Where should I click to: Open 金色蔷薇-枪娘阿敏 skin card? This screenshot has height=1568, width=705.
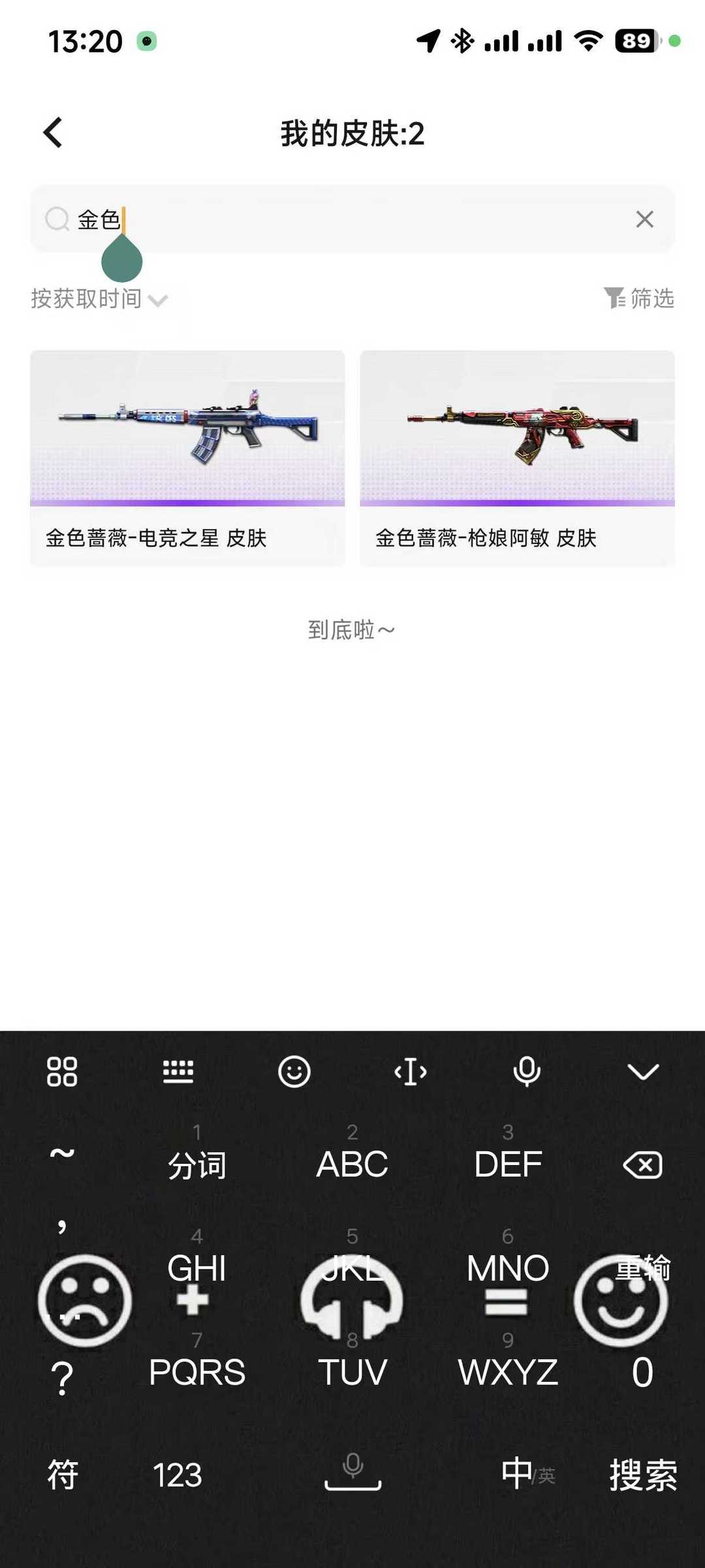517,458
